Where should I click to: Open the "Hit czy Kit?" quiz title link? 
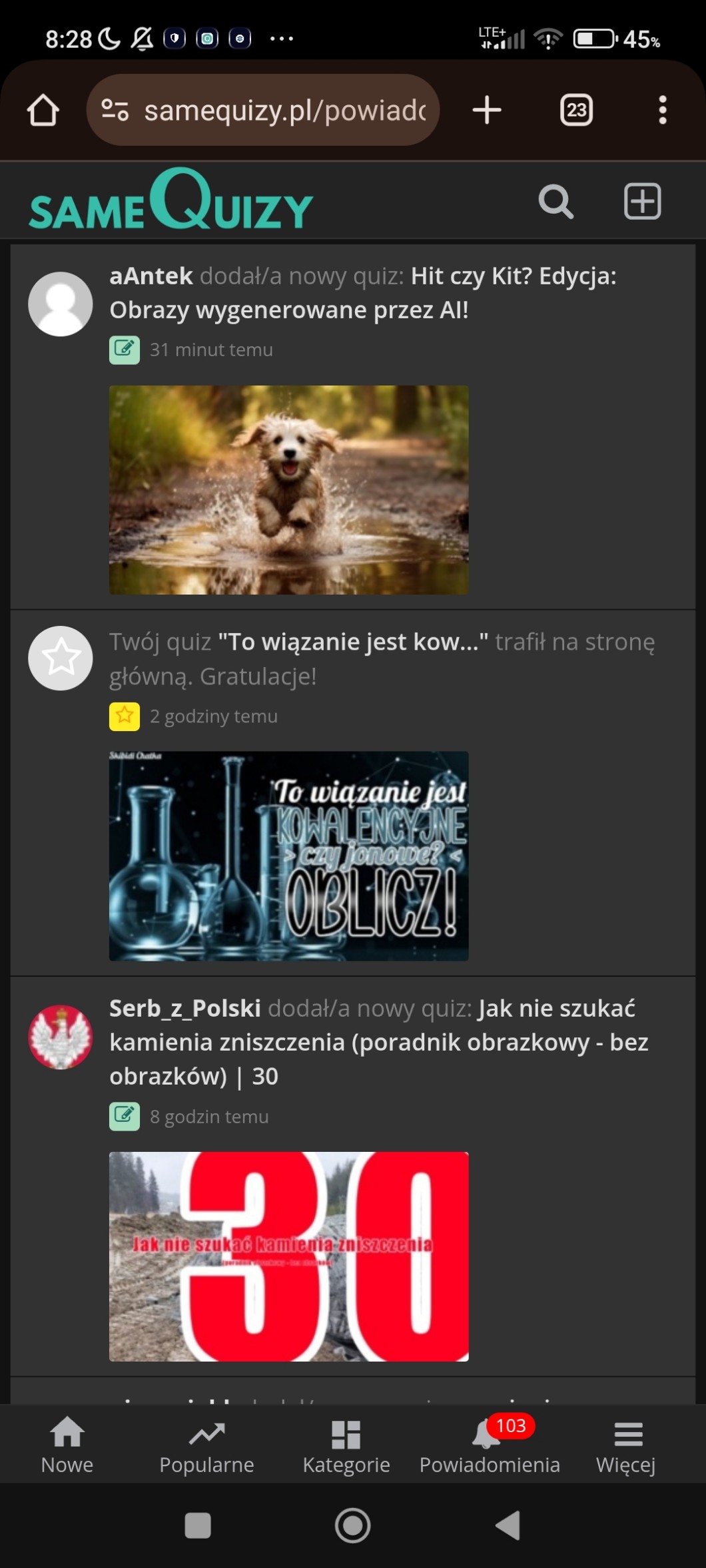pyautogui.click(x=363, y=293)
